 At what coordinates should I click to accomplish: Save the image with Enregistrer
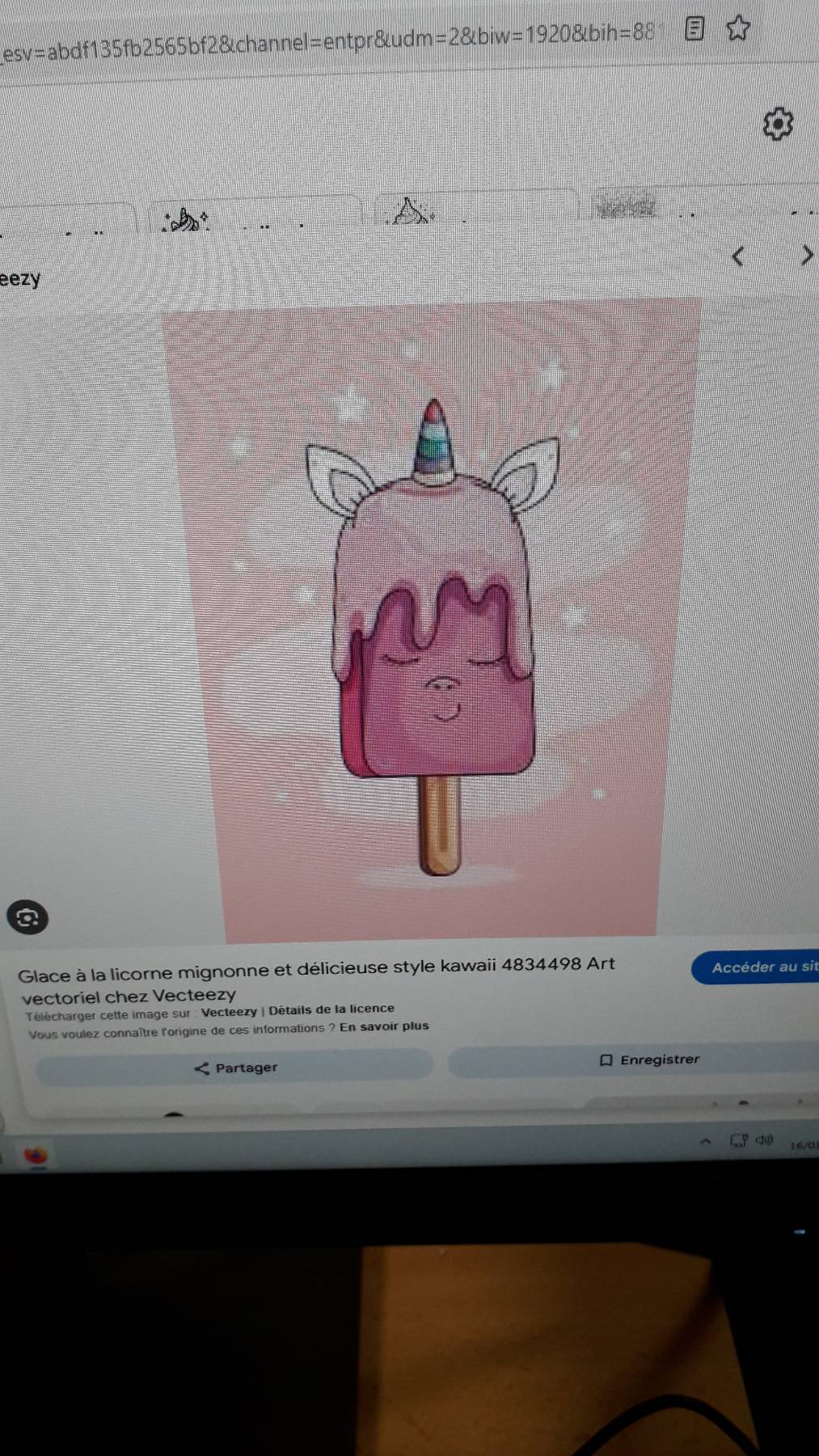coord(649,1060)
